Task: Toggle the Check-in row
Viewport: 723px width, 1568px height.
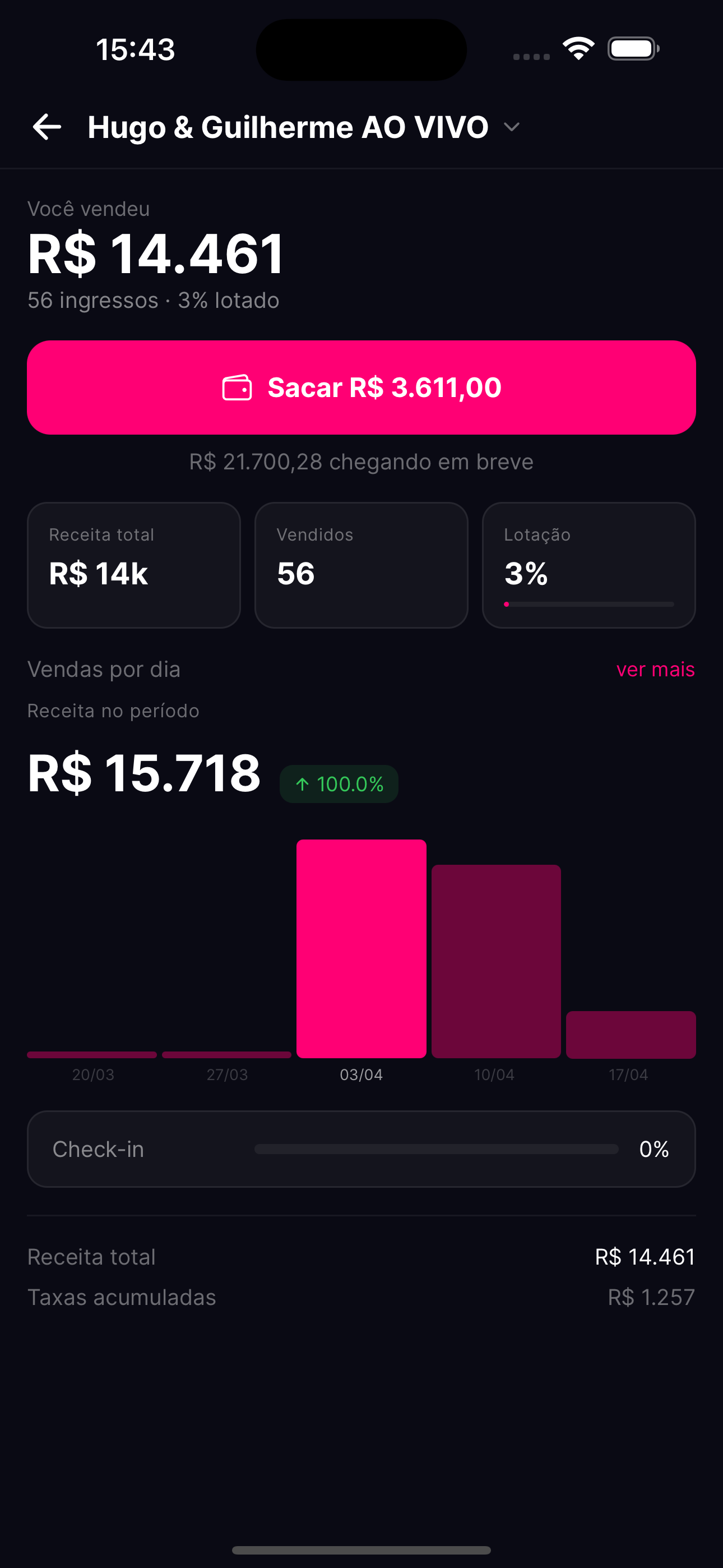Action: (361, 1149)
